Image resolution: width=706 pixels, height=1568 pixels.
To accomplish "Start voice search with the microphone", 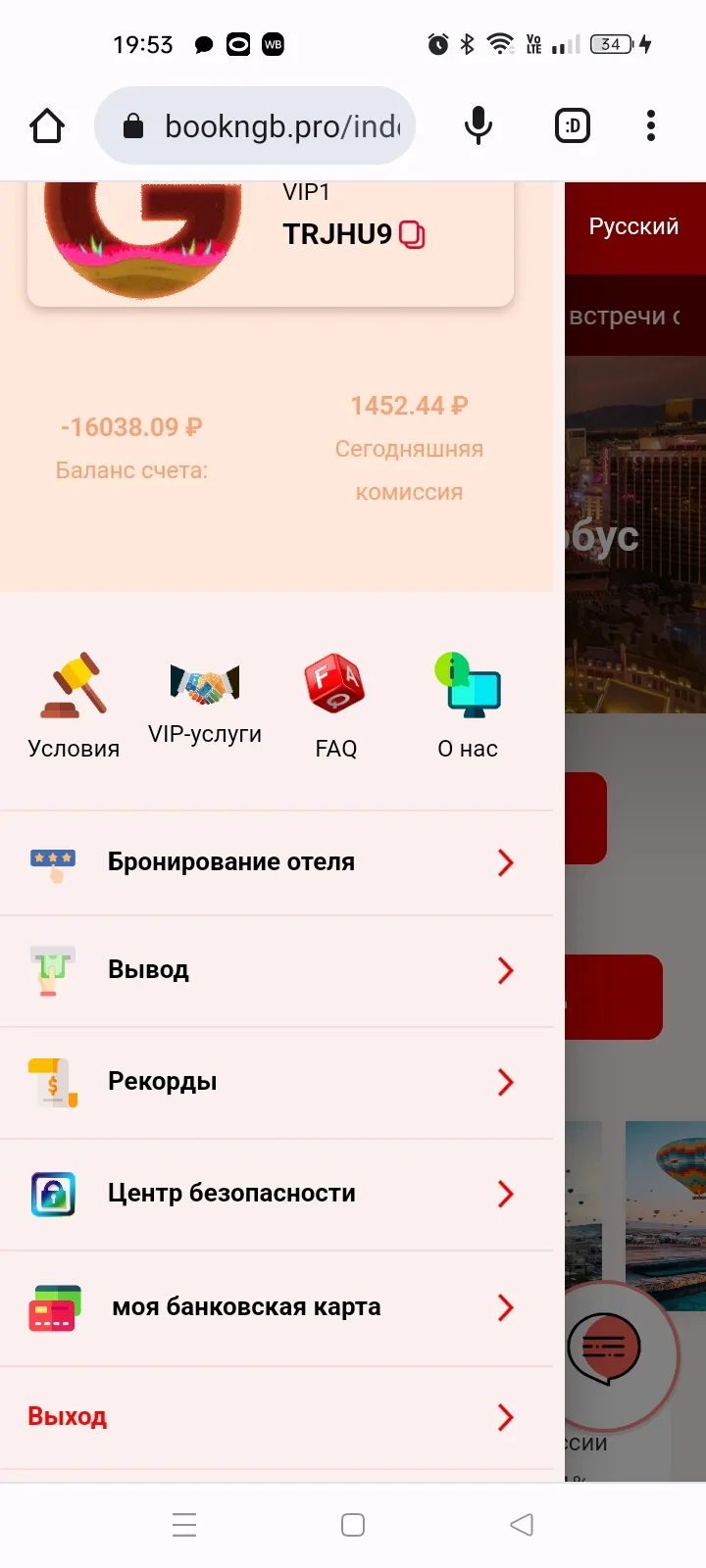I will coord(479,125).
